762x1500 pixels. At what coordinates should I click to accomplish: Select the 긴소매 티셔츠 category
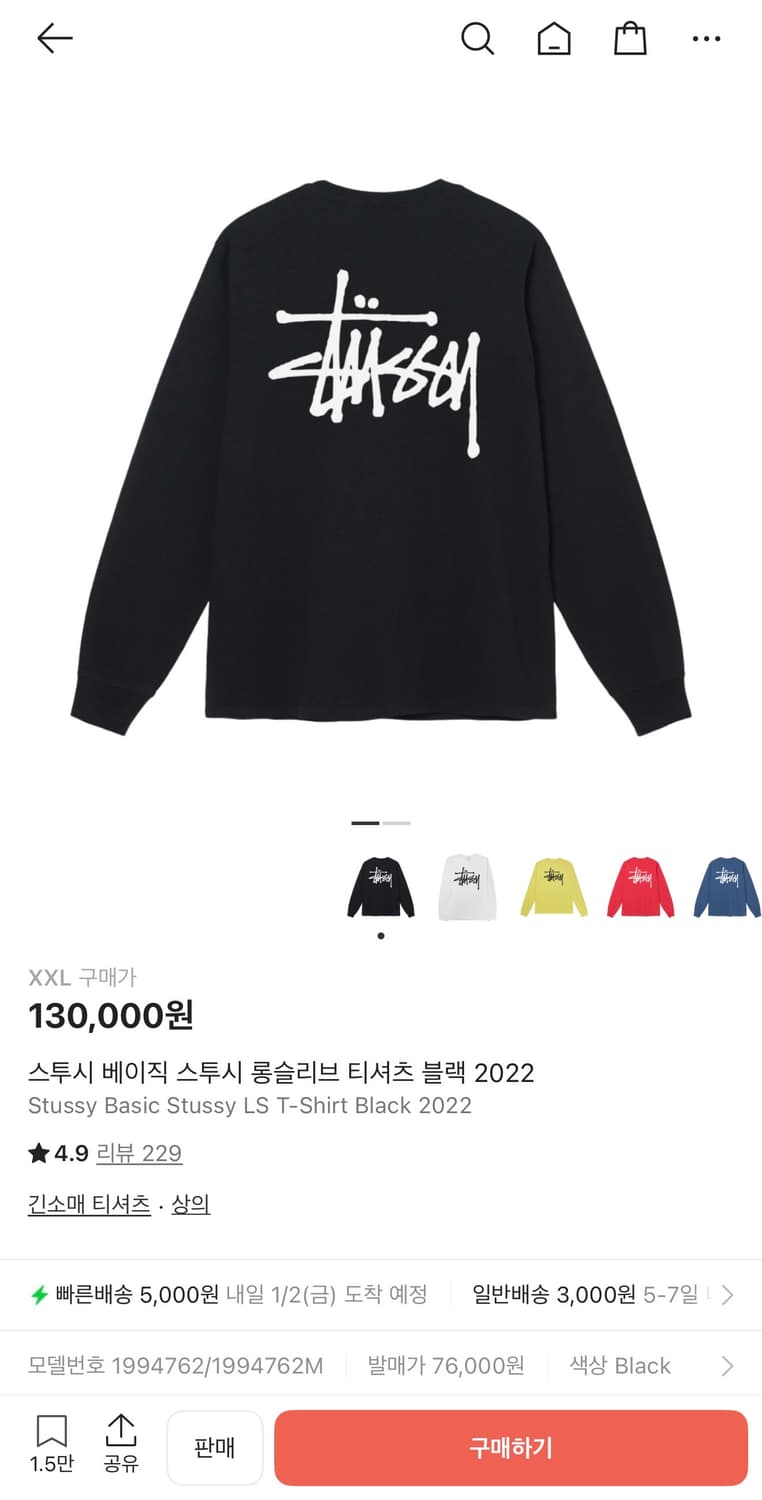[88, 1203]
